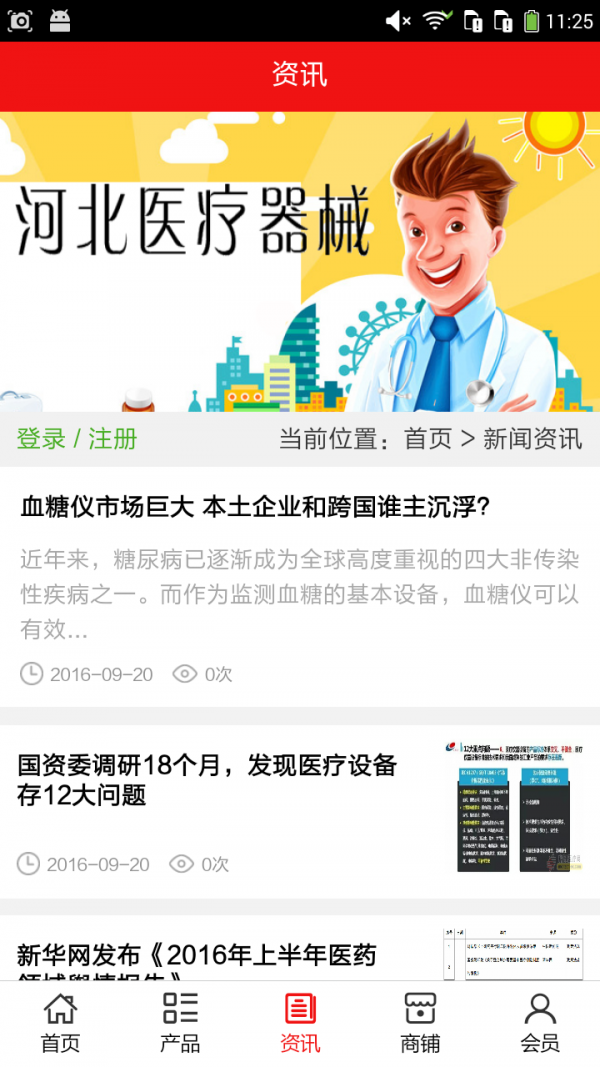Switch to the 首页 tab
Screen dimensions: 600x1067
point(60,1023)
